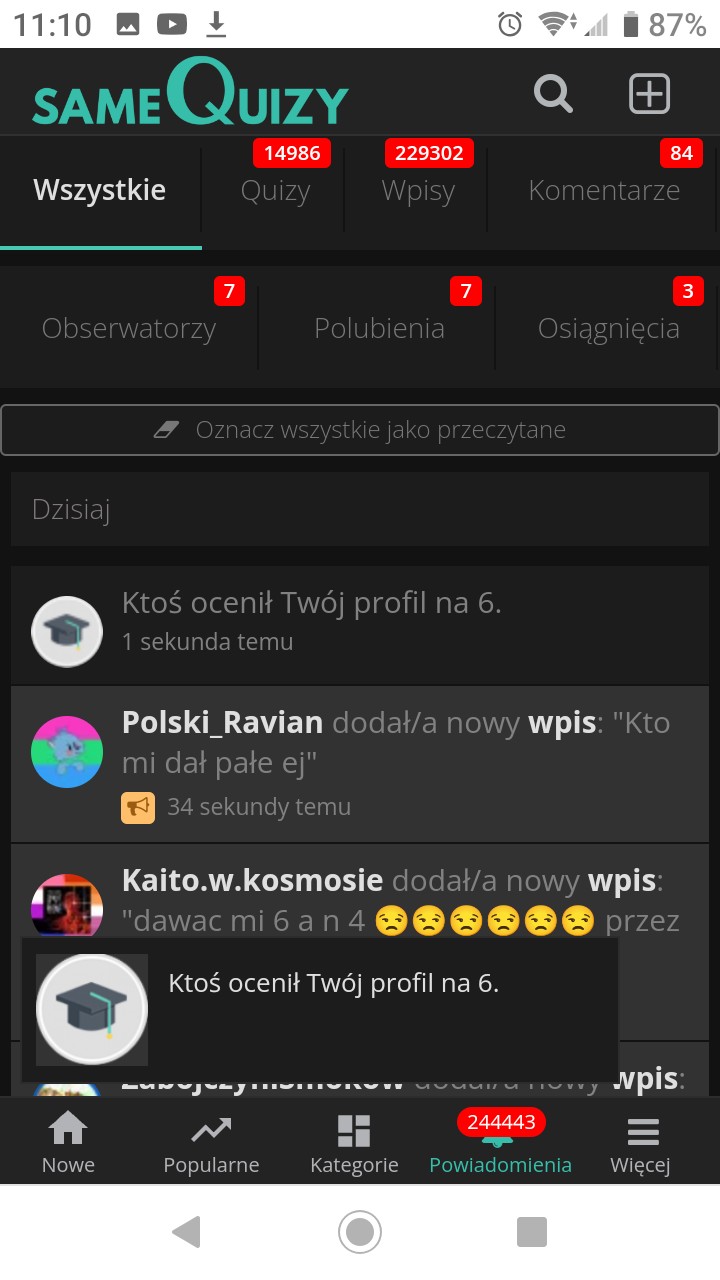This screenshot has height=1280, width=720.
Task: Switch to the Quizy tab
Action: 275,190
